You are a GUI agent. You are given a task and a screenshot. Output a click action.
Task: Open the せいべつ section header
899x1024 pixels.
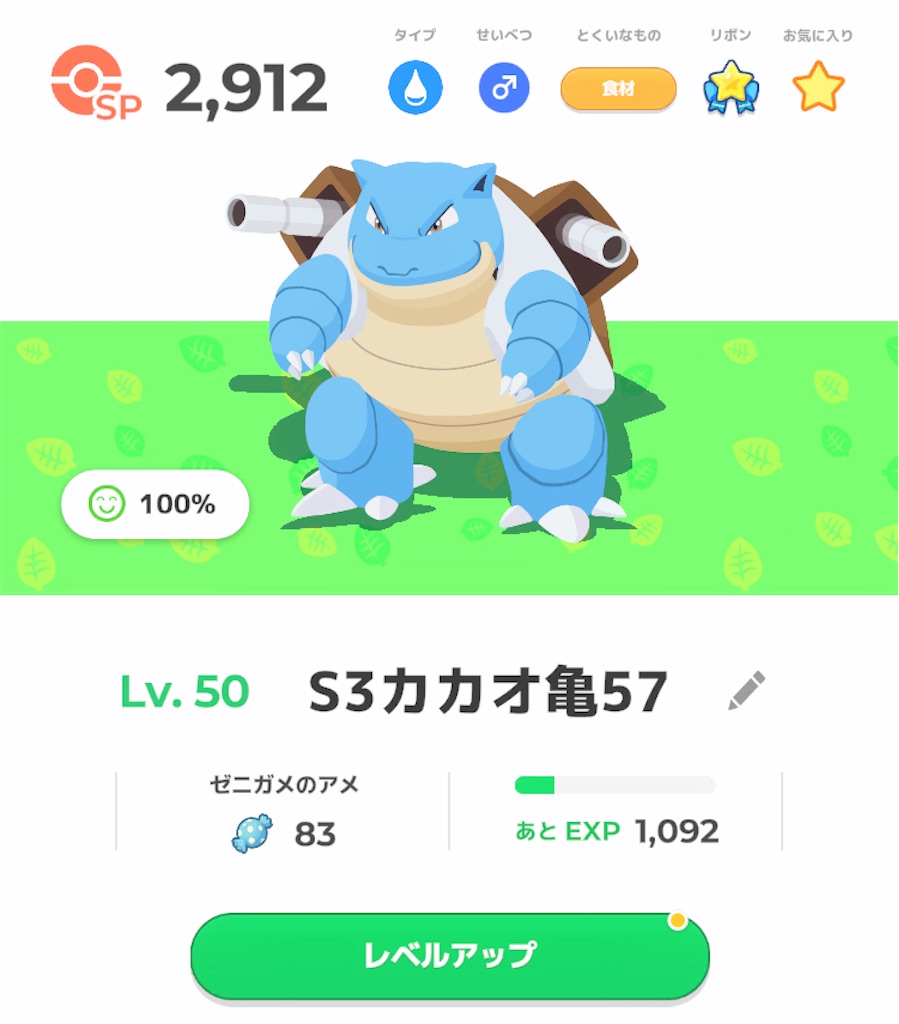point(503,33)
